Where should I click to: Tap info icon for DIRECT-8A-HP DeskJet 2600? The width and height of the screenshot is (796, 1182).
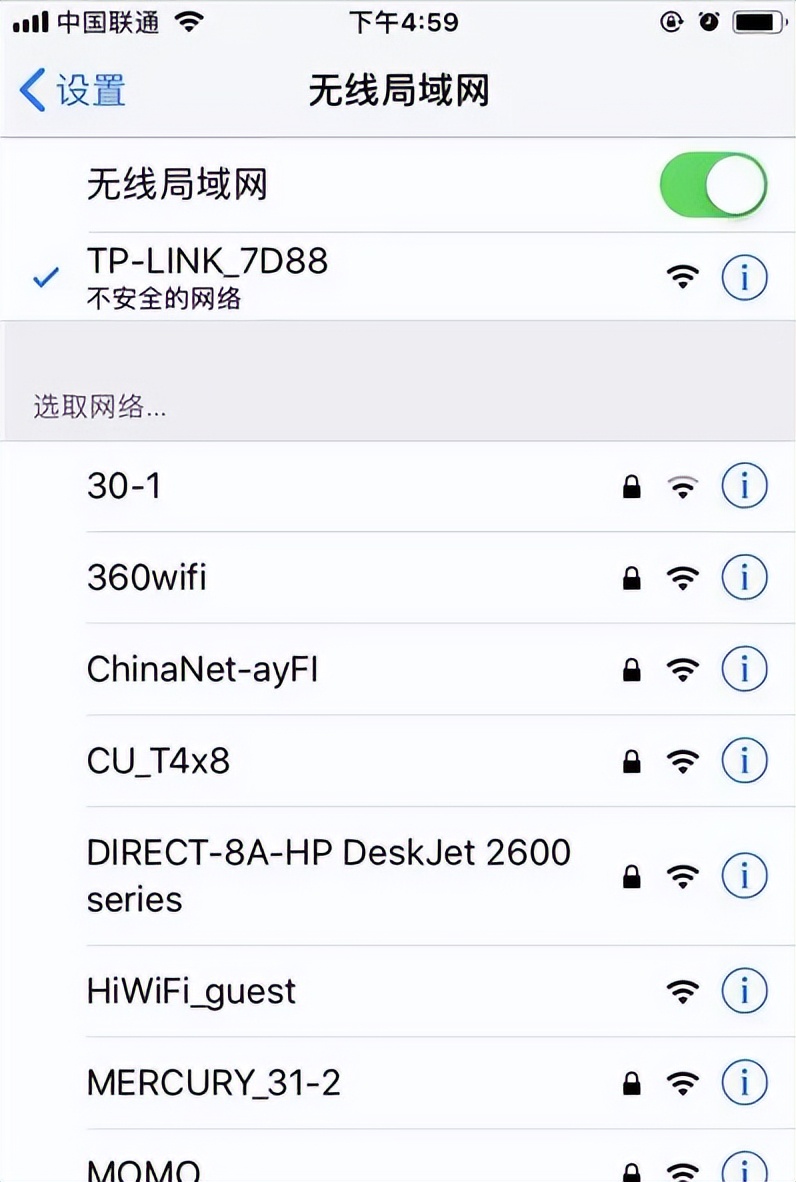pos(744,875)
